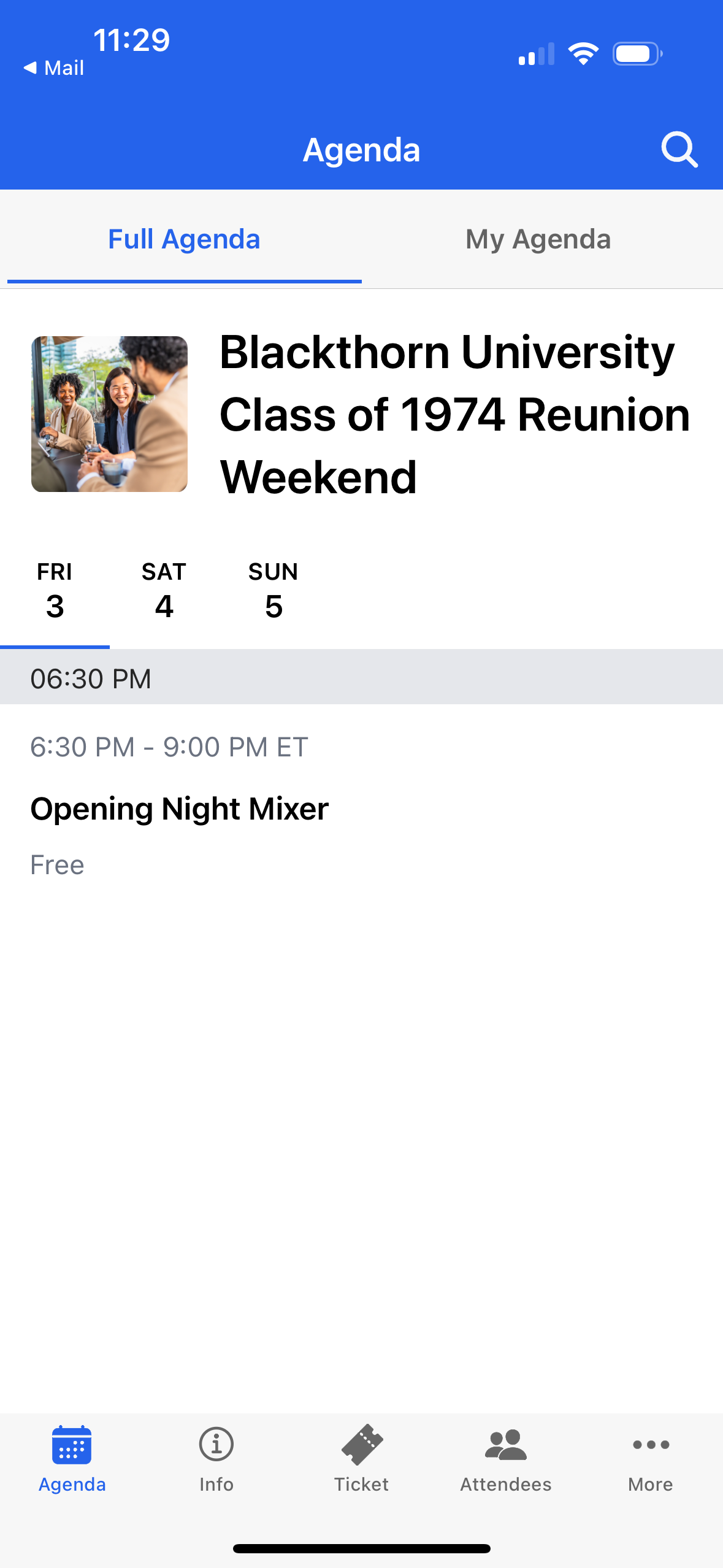Switch to the My Agenda tab
Image resolution: width=723 pixels, height=1568 pixels.
pos(538,239)
